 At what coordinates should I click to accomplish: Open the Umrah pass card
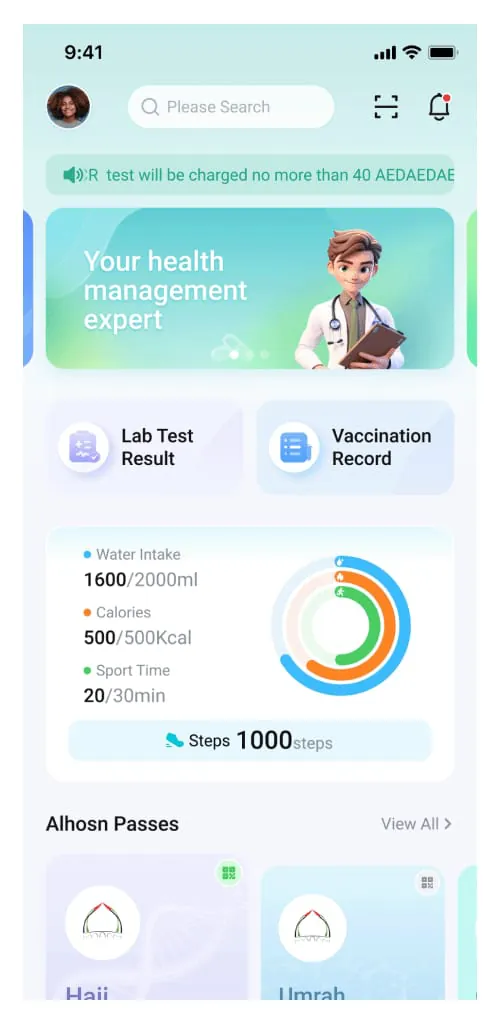pyautogui.click(x=353, y=933)
